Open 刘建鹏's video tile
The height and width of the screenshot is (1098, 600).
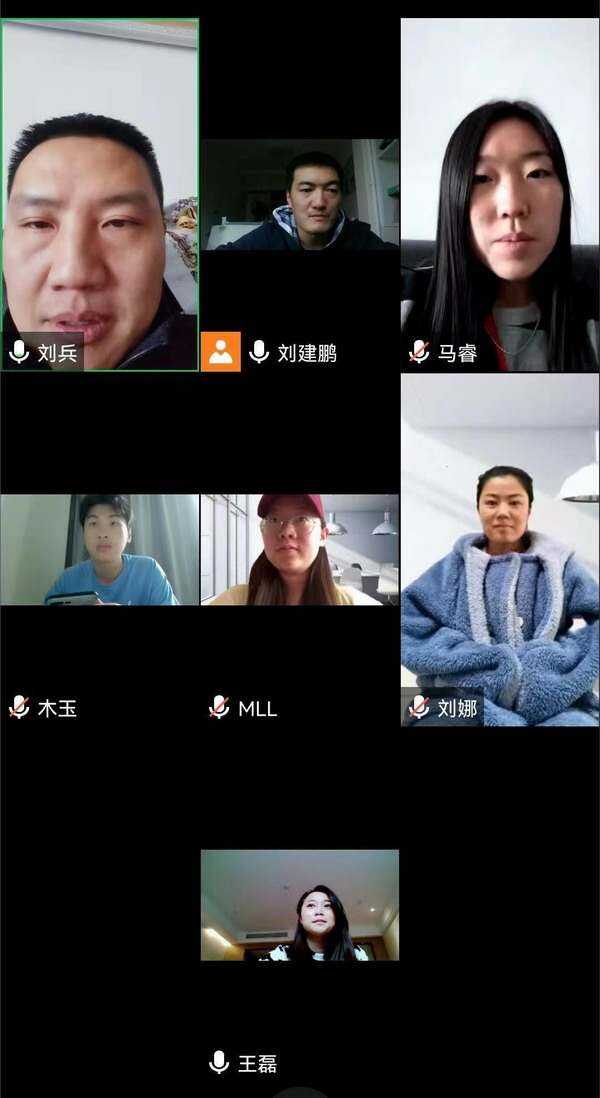(x=300, y=195)
